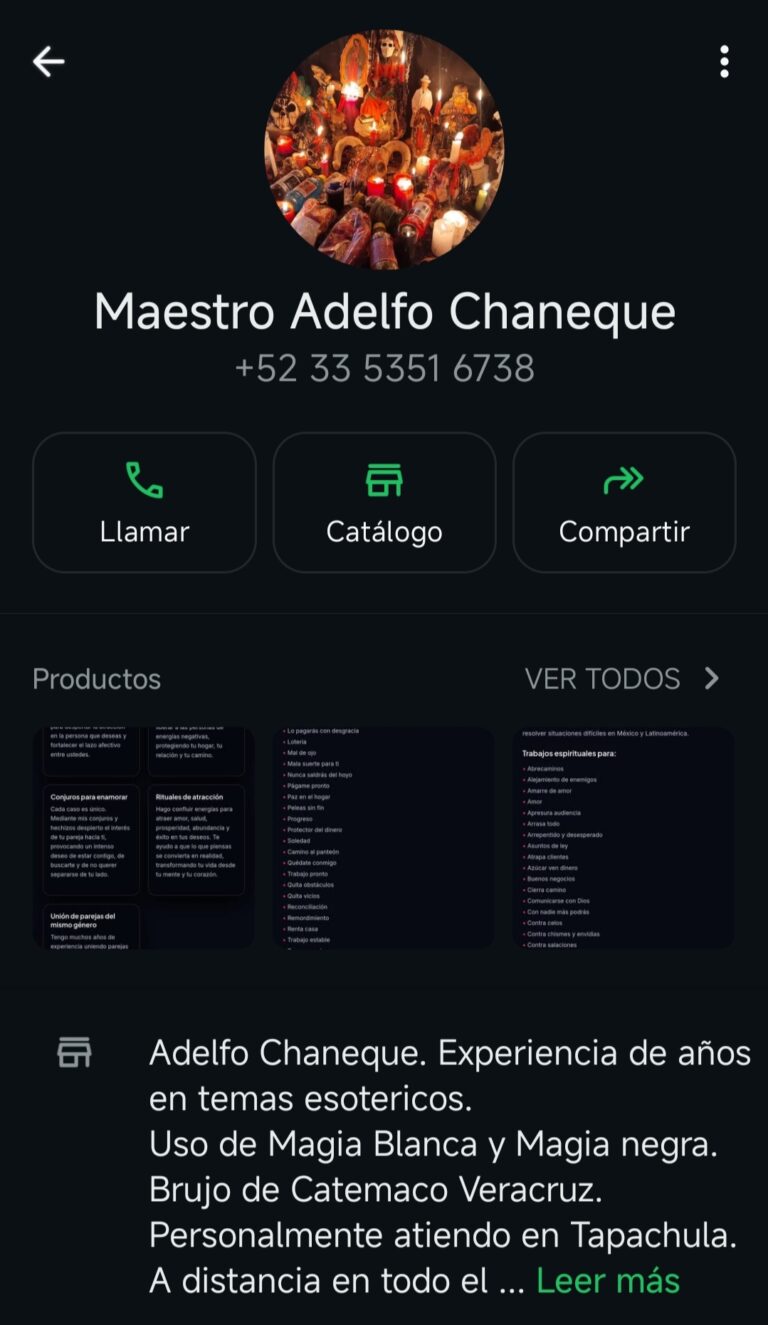The width and height of the screenshot is (768, 1325).
Task: Open the three-dot overflow menu
Action: click(x=724, y=62)
